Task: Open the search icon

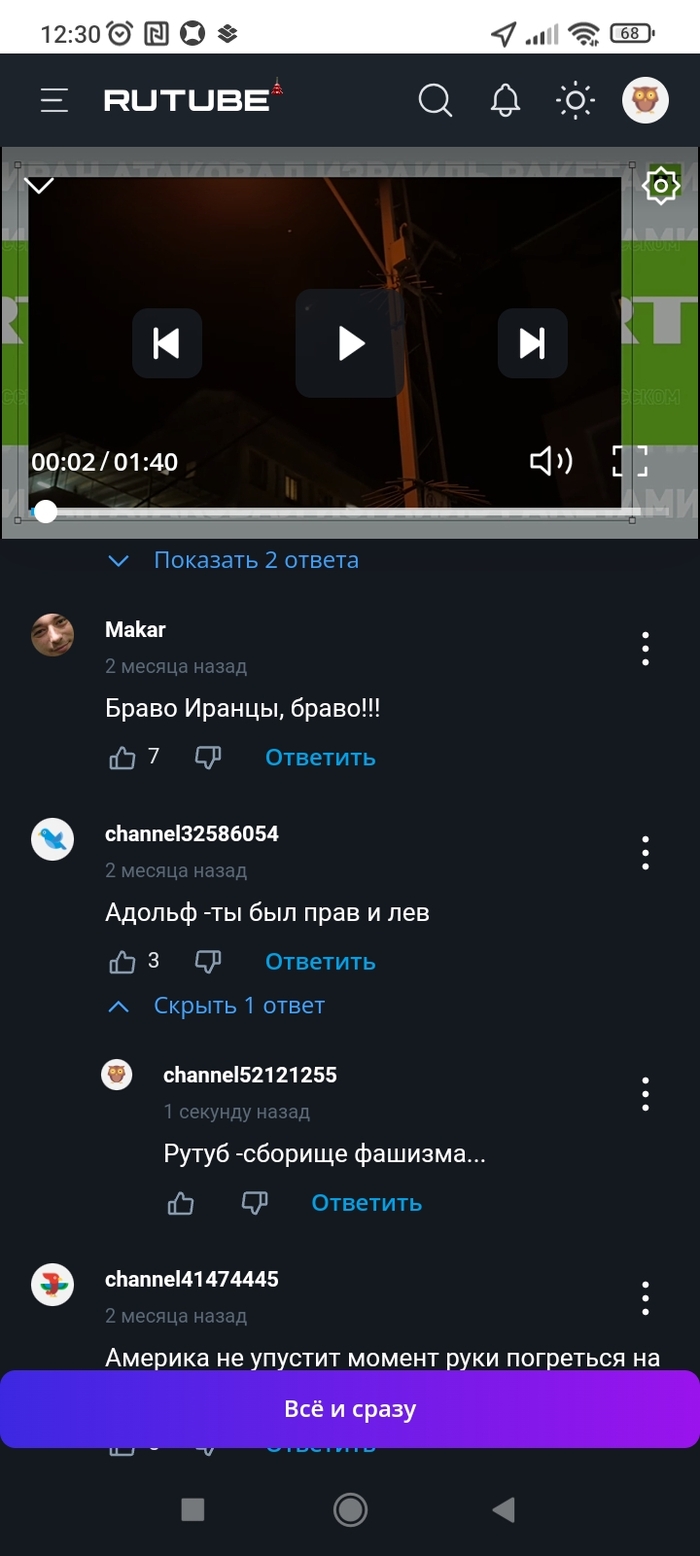Action: pyautogui.click(x=435, y=100)
